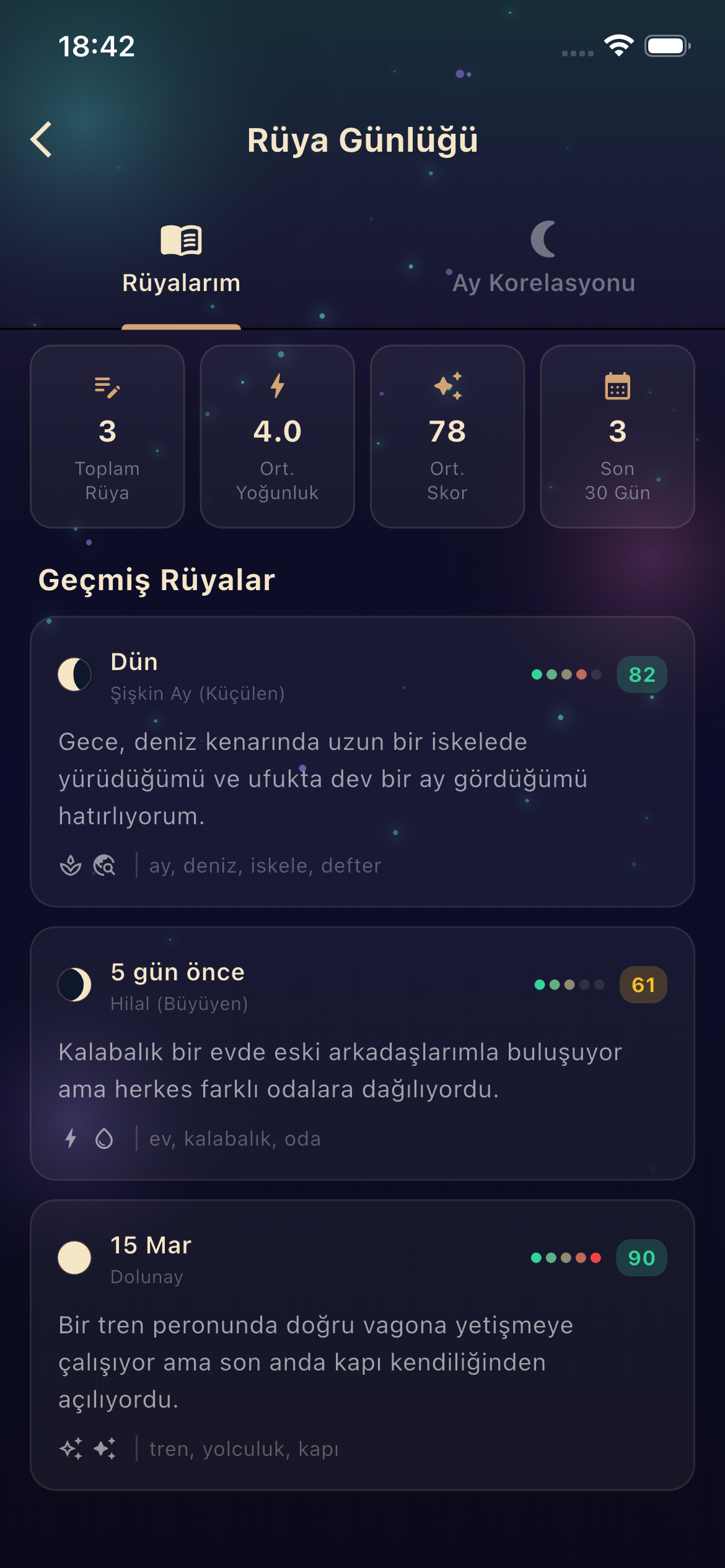Screen dimensions: 725x1568
Task: Click the magnifying globe icon under the Dün dream
Action: [x=103, y=866]
